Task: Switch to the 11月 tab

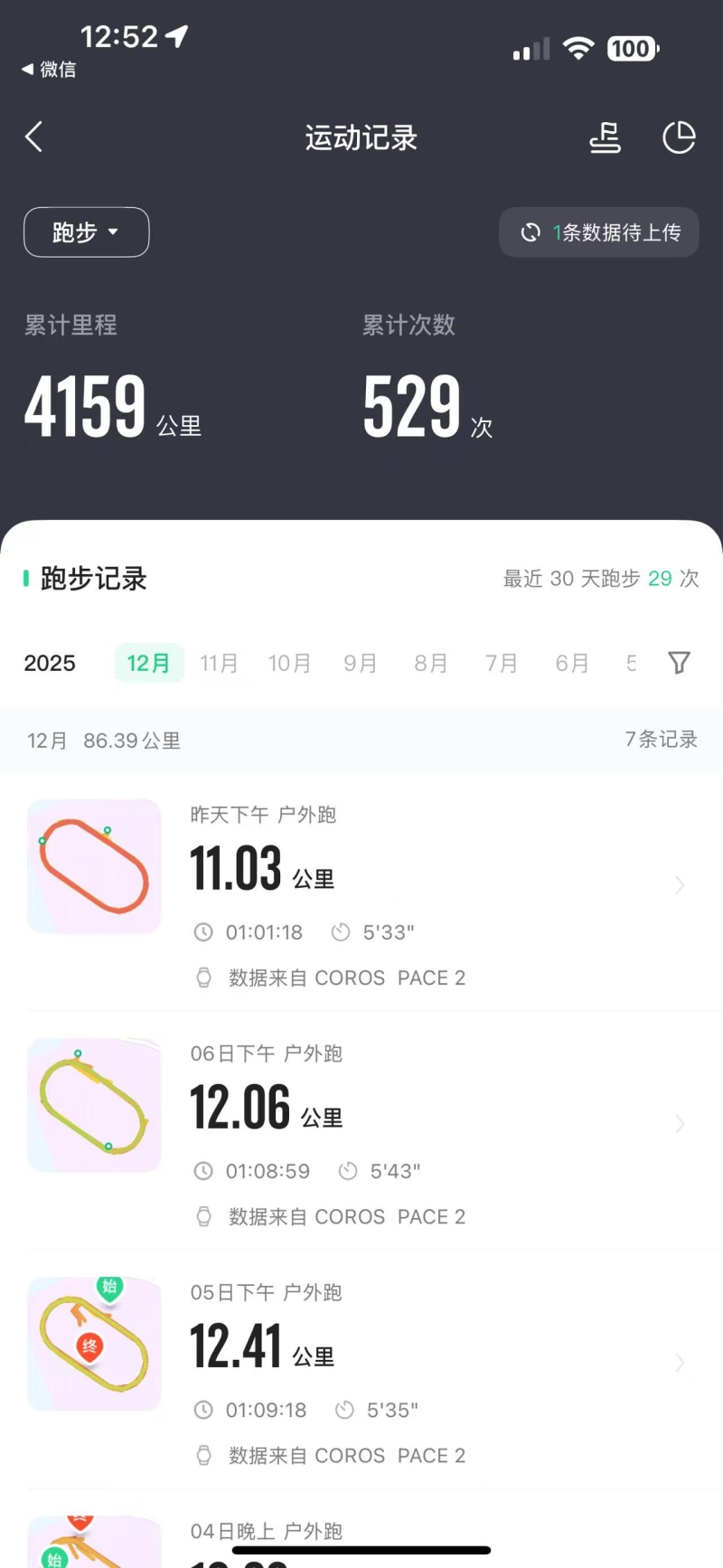Action: [x=219, y=663]
